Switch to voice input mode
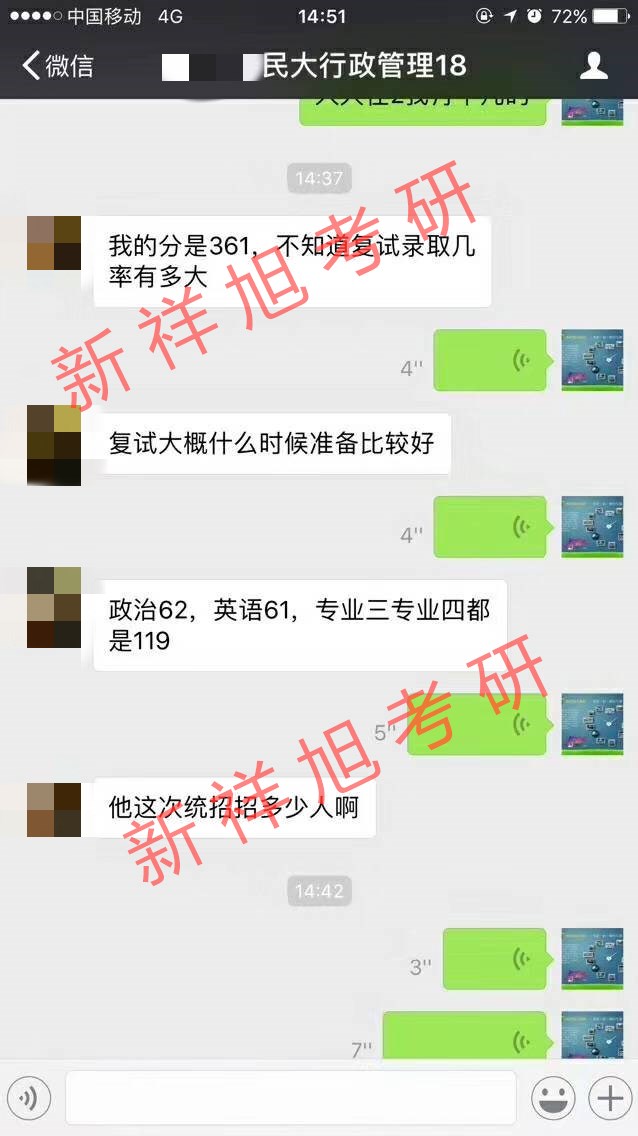The width and height of the screenshot is (638, 1136). (29, 1099)
